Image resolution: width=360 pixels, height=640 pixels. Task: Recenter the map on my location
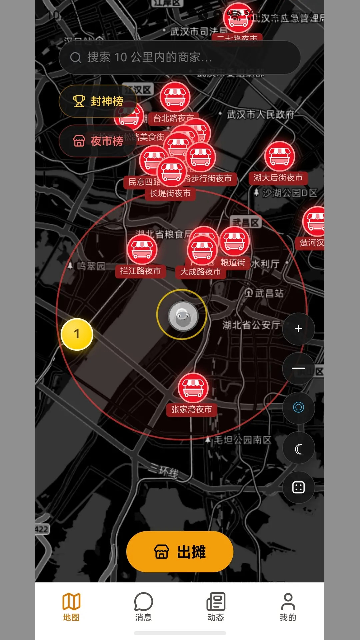(x=298, y=408)
